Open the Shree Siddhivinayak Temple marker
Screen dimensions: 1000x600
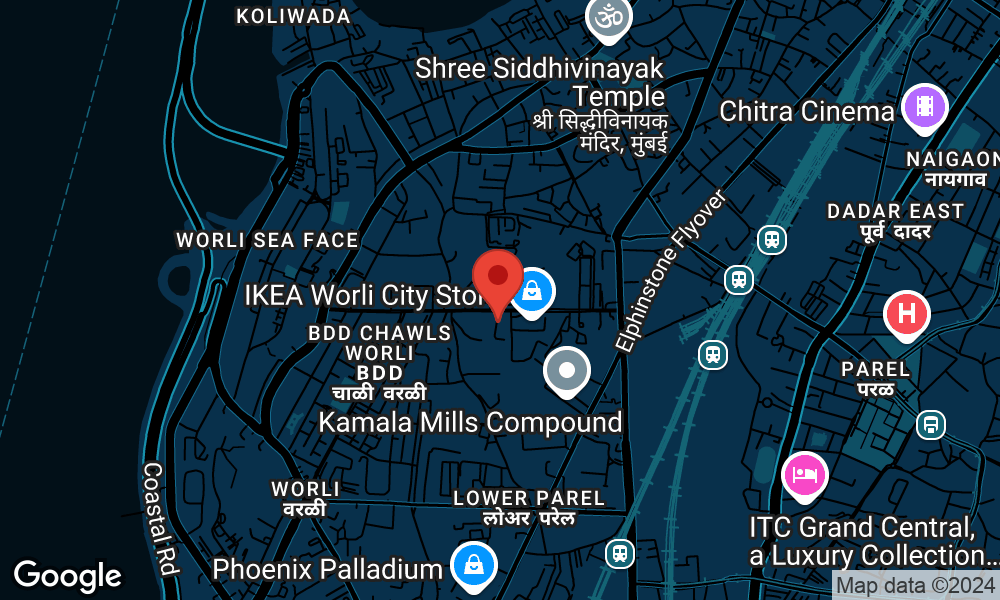tap(609, 18)
